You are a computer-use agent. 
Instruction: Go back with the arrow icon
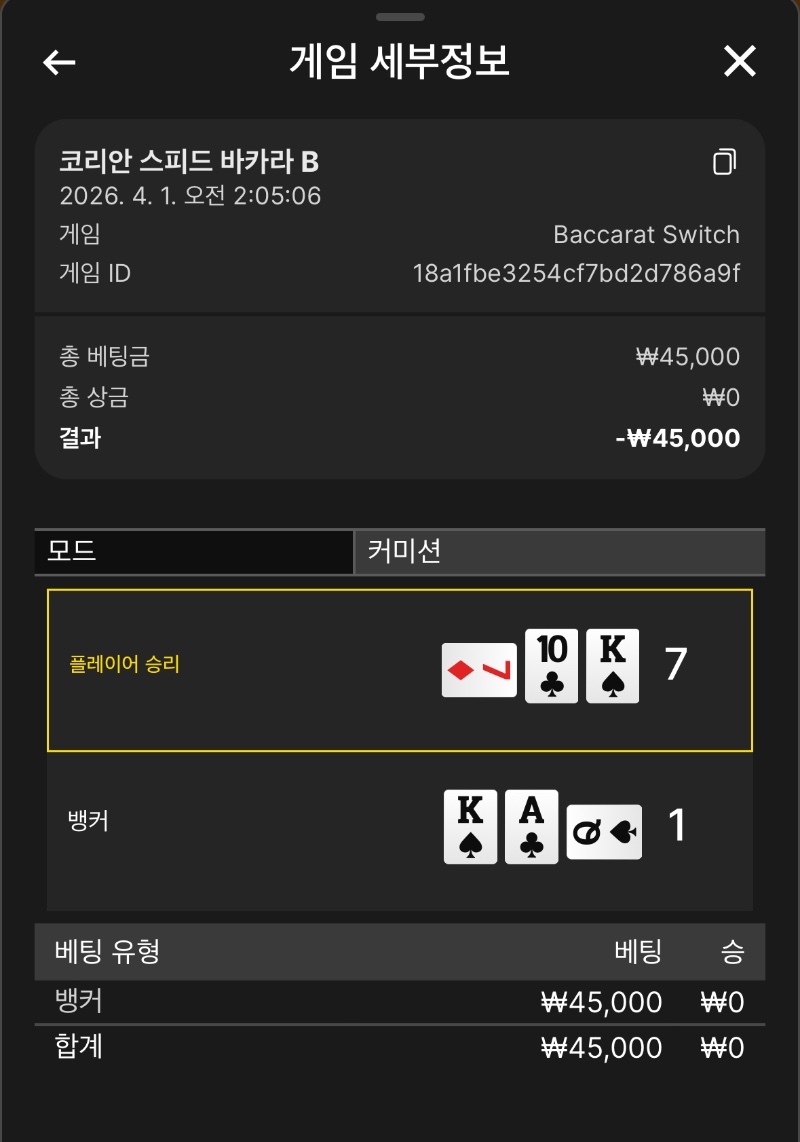(59, 62)
